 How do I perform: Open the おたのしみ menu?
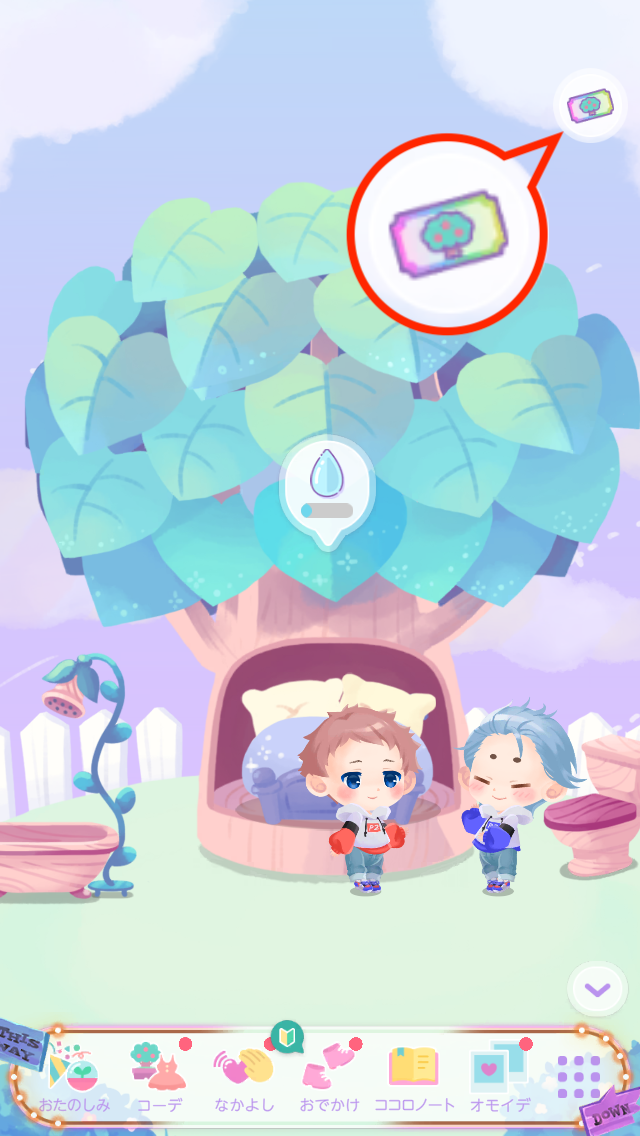point(74,1076)
